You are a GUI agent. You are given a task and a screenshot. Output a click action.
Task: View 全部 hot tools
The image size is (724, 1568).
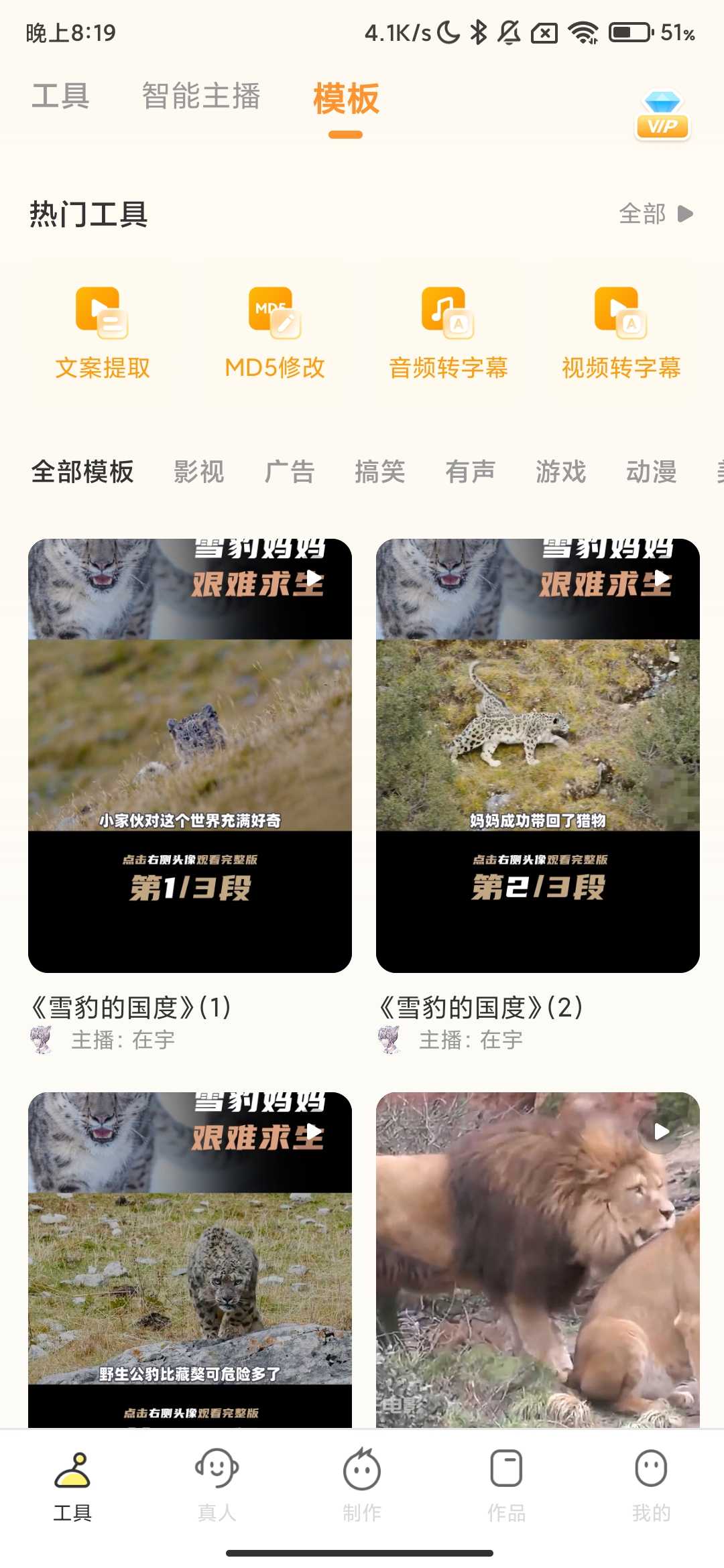[655, 214]
